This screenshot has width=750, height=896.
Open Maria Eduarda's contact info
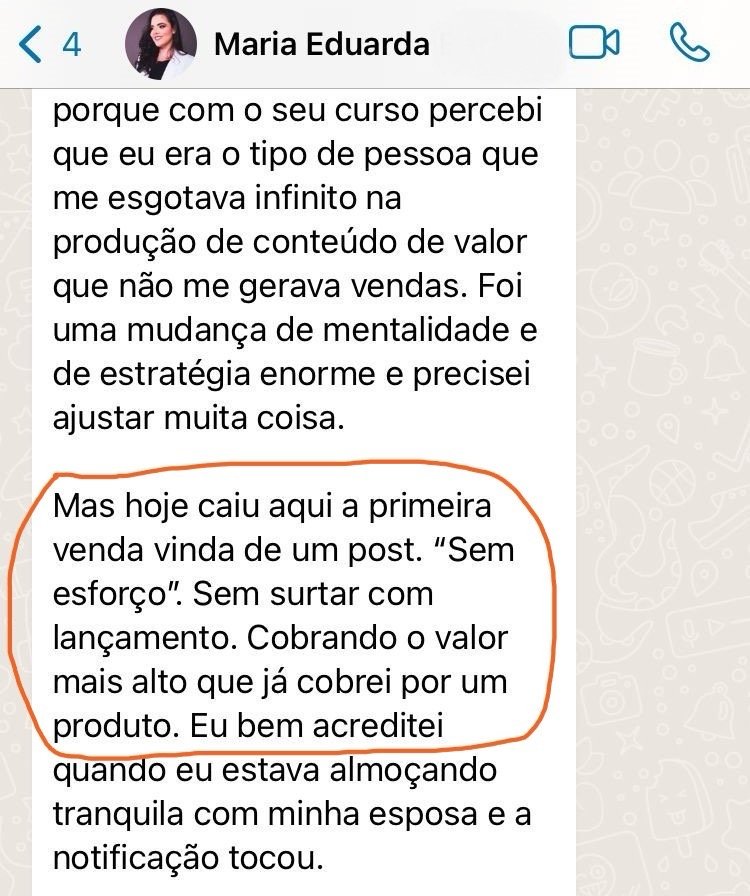pos(322,45)
